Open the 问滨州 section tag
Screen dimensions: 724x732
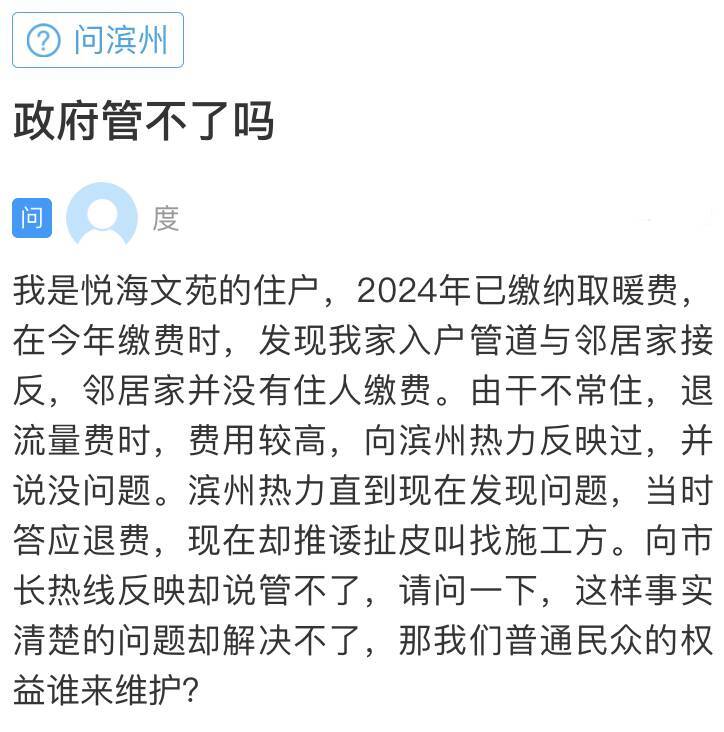click(98, 41)
